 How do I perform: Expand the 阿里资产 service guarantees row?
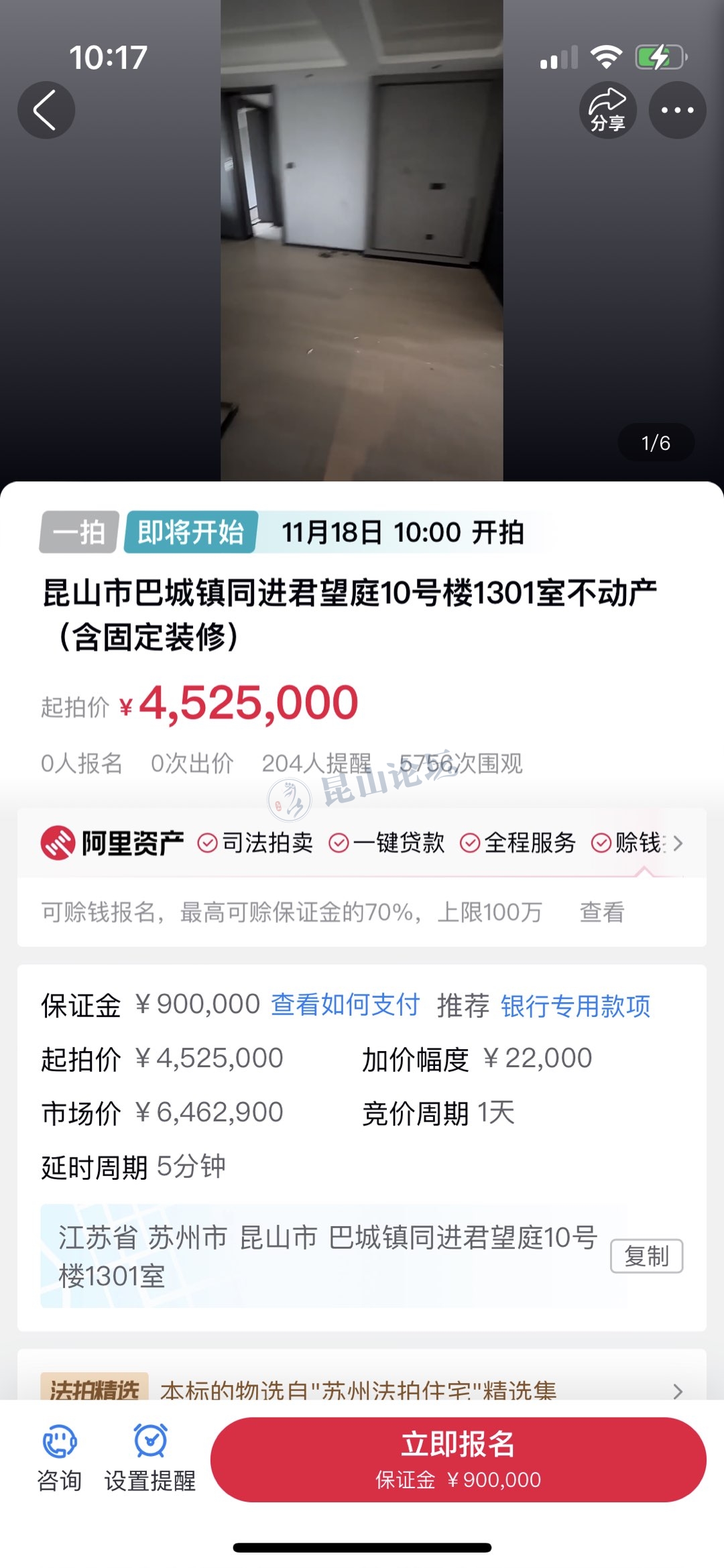pyautogui.click(x=678, y=843)
